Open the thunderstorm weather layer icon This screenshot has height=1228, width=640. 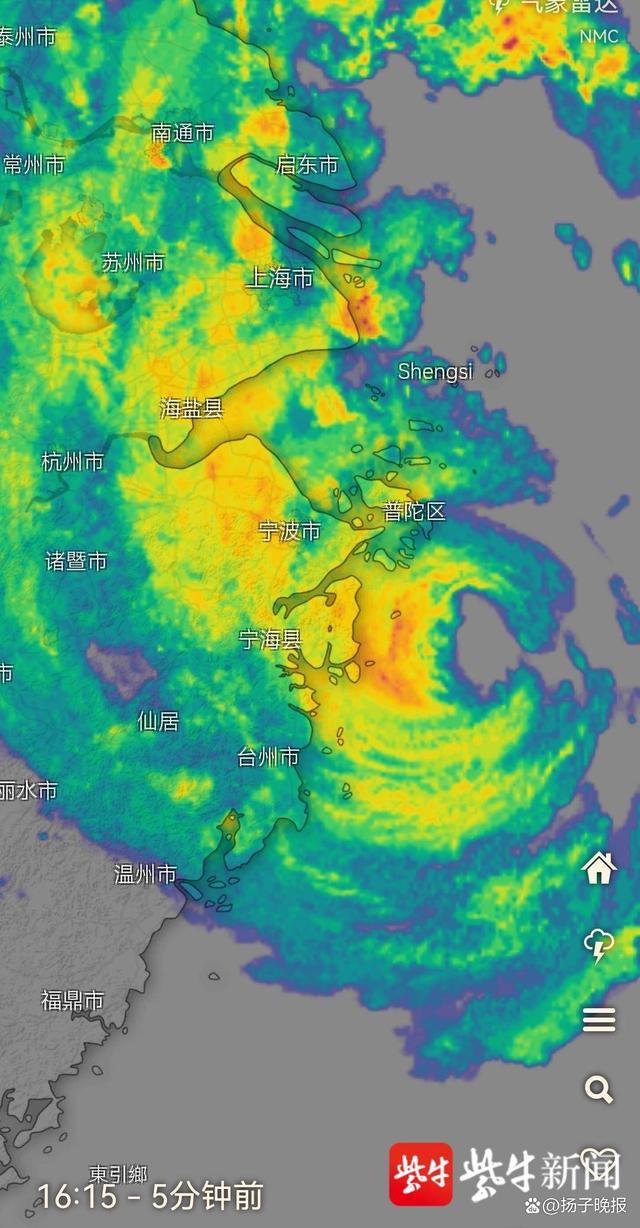(598, 944)
